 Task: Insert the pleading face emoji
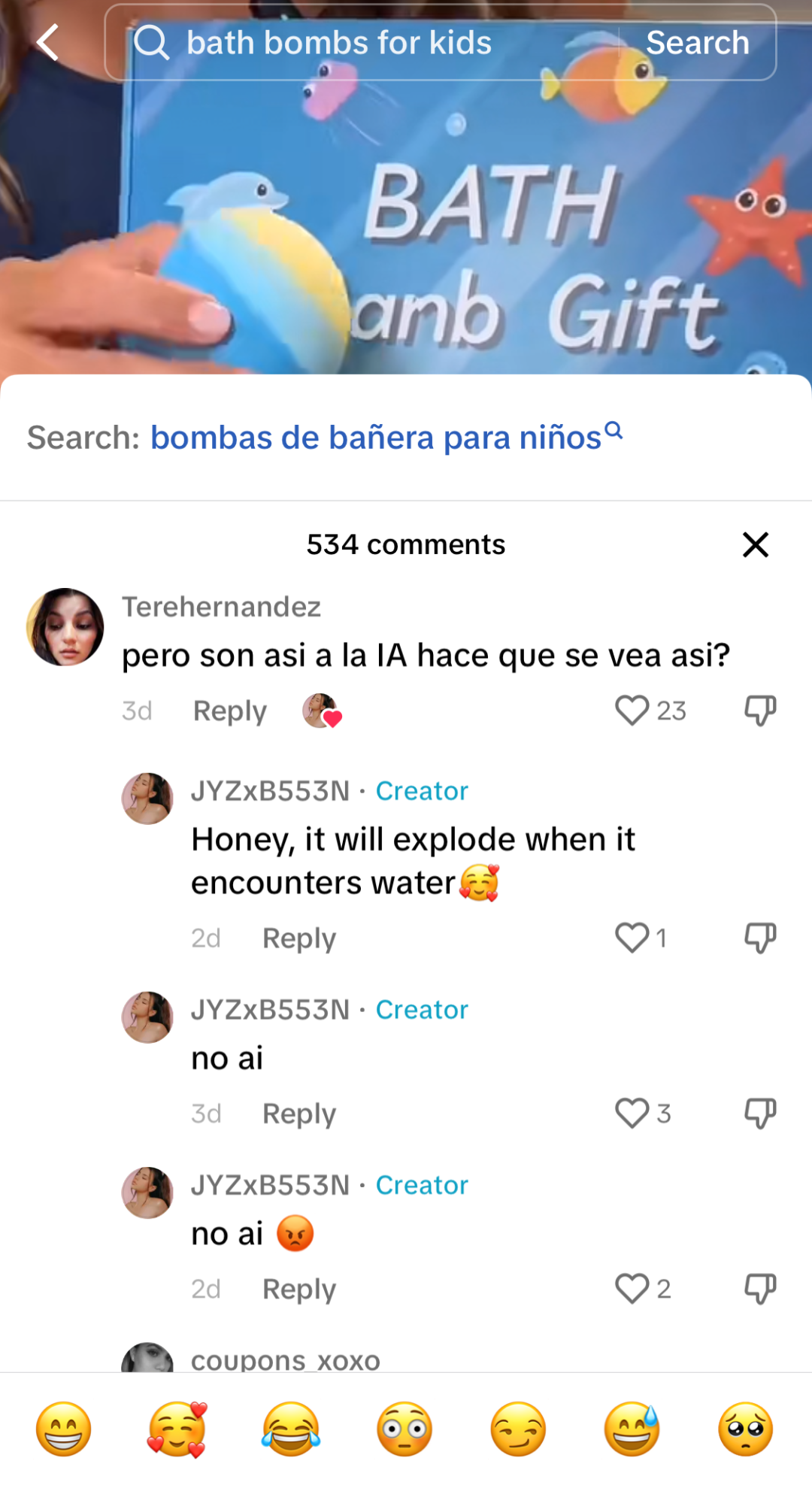pos(745,1429)
